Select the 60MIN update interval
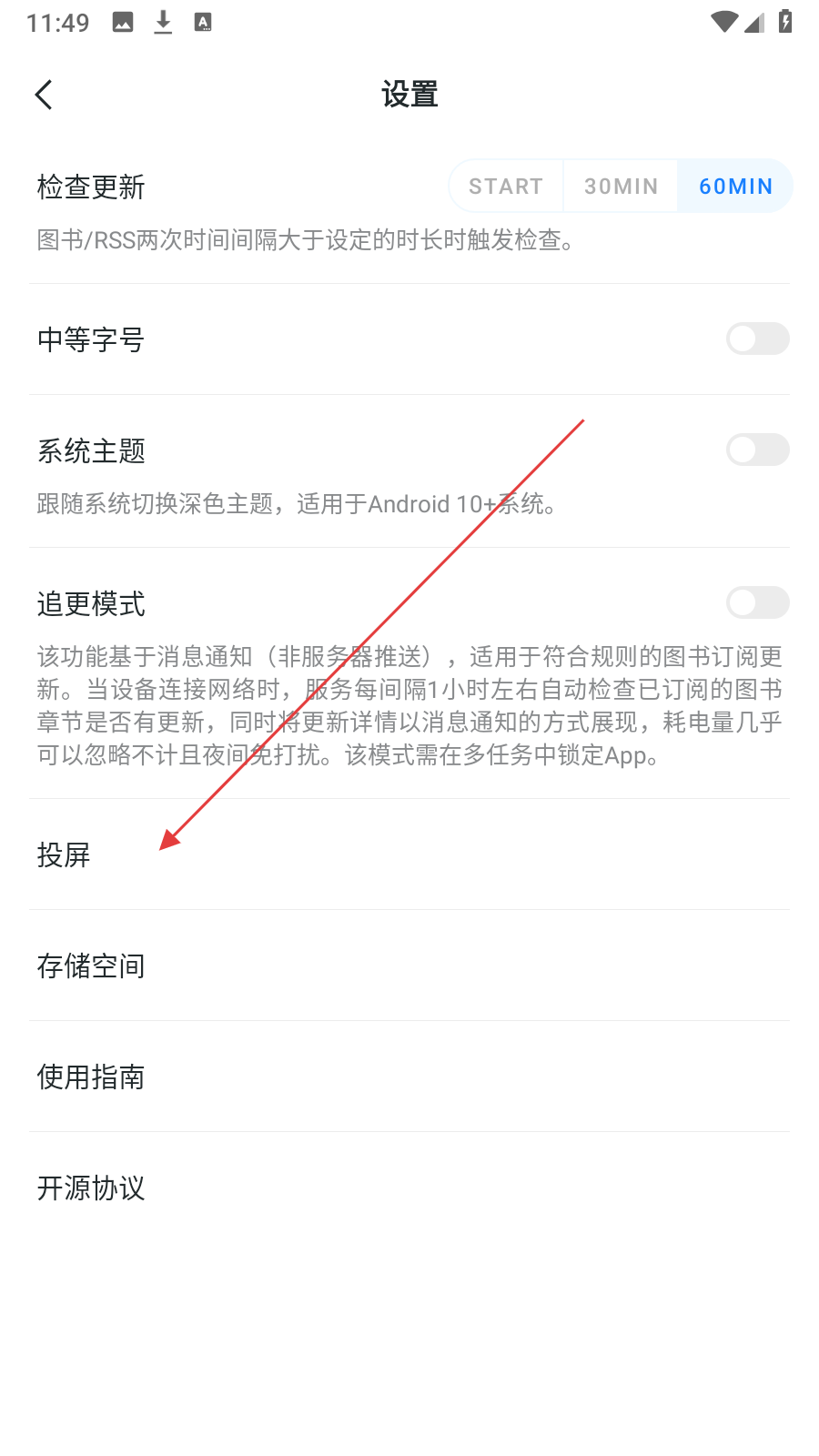819x1456 pixels. [x=735, y=187]
